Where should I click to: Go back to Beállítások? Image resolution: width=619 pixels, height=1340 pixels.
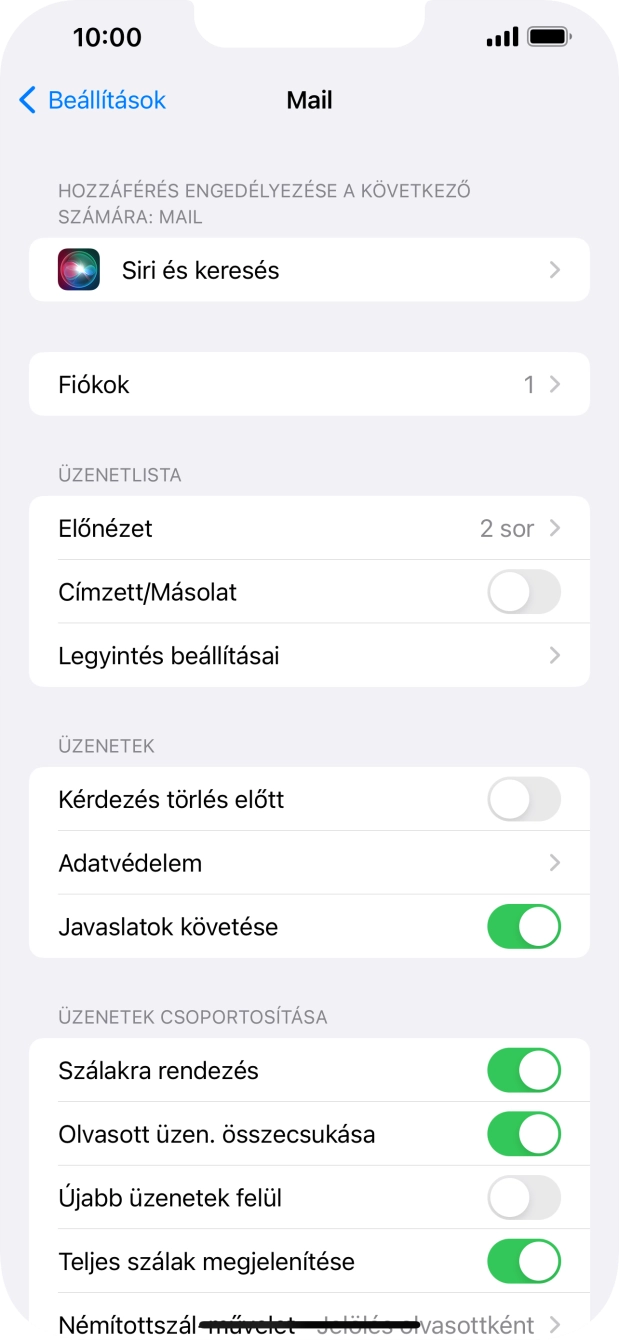(x=92, y=100)
